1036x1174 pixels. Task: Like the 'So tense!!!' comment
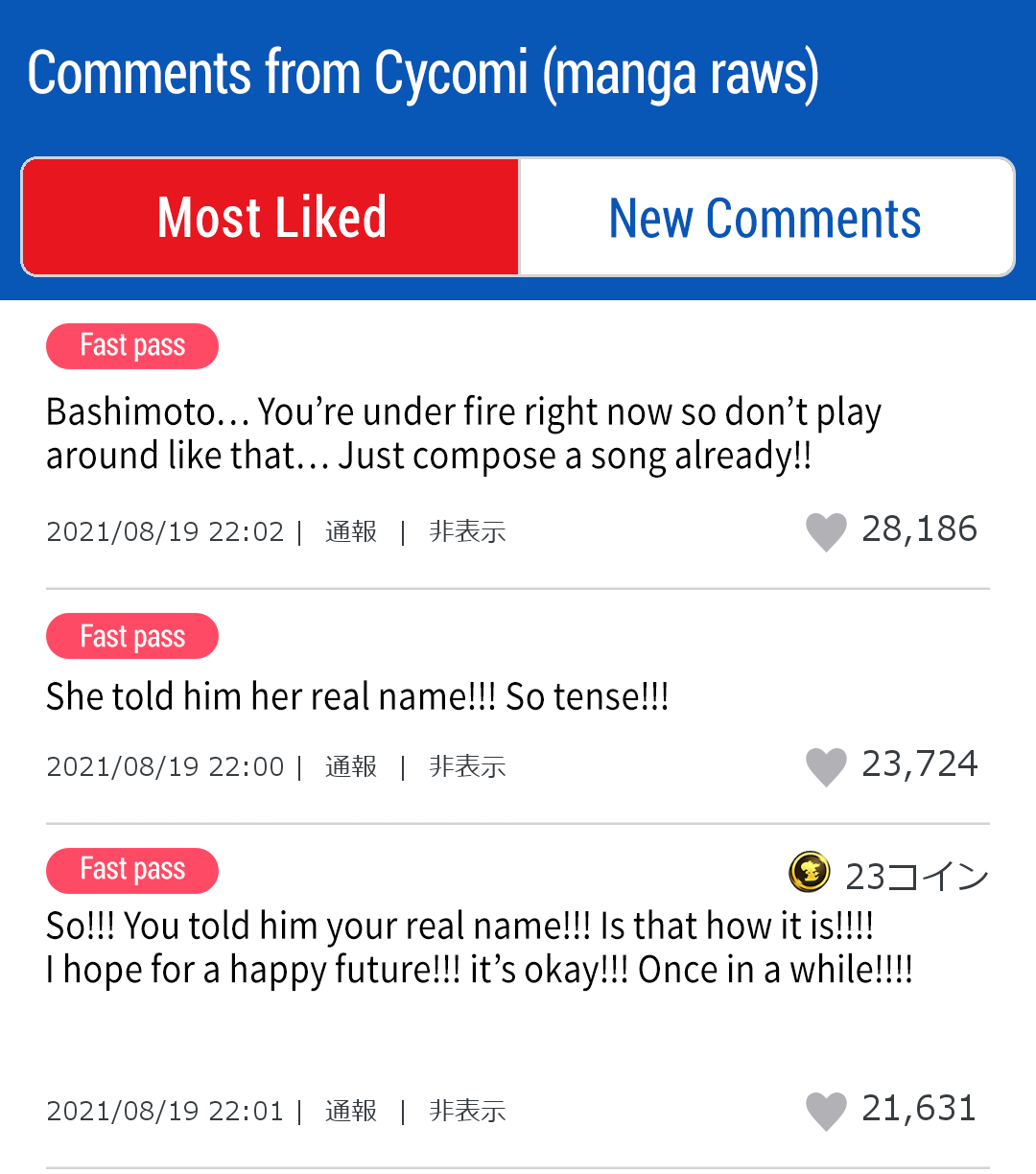coord(826,766)
